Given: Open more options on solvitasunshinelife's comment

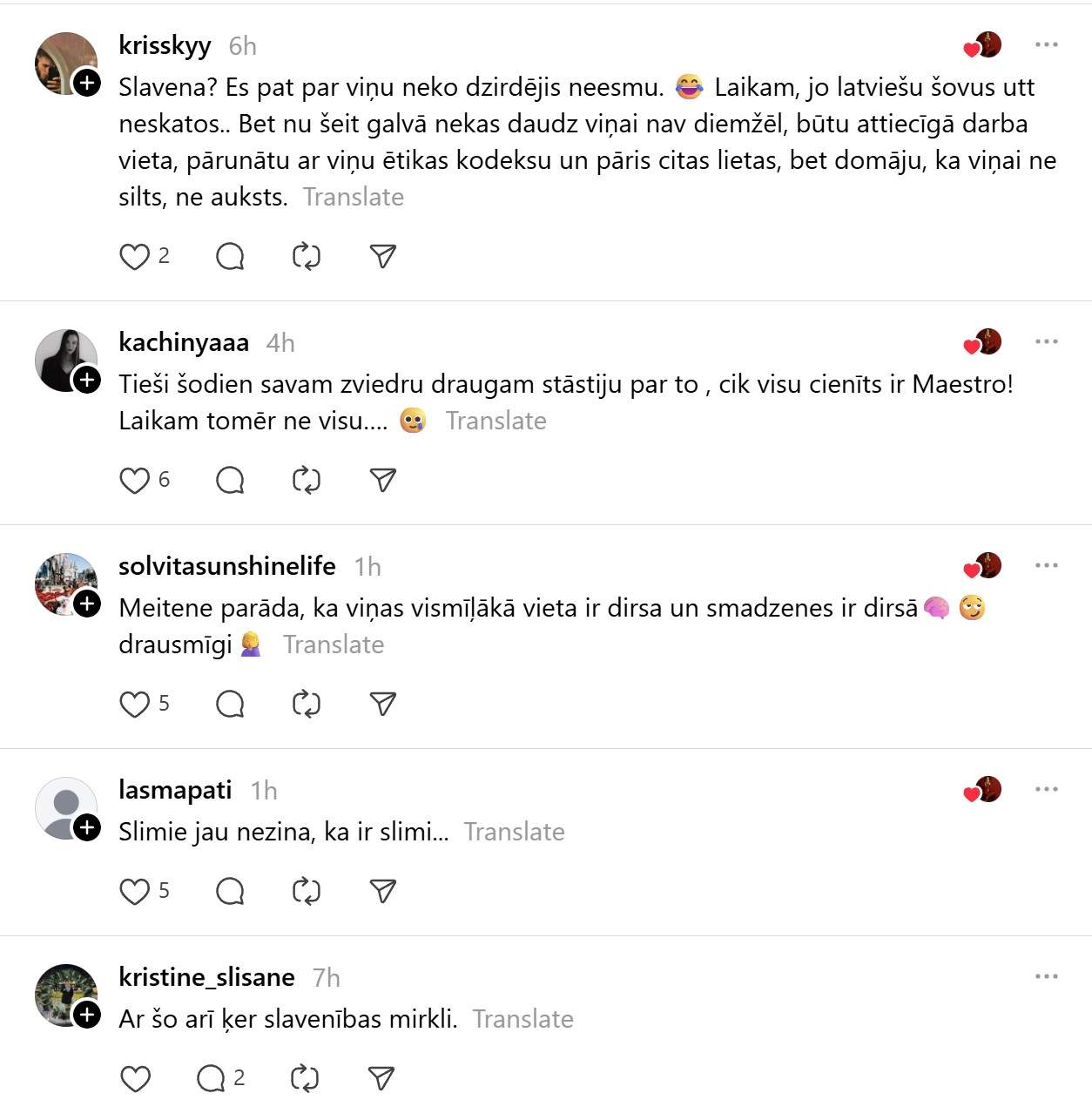Looking at the screenshot, I should point(1046,565).
